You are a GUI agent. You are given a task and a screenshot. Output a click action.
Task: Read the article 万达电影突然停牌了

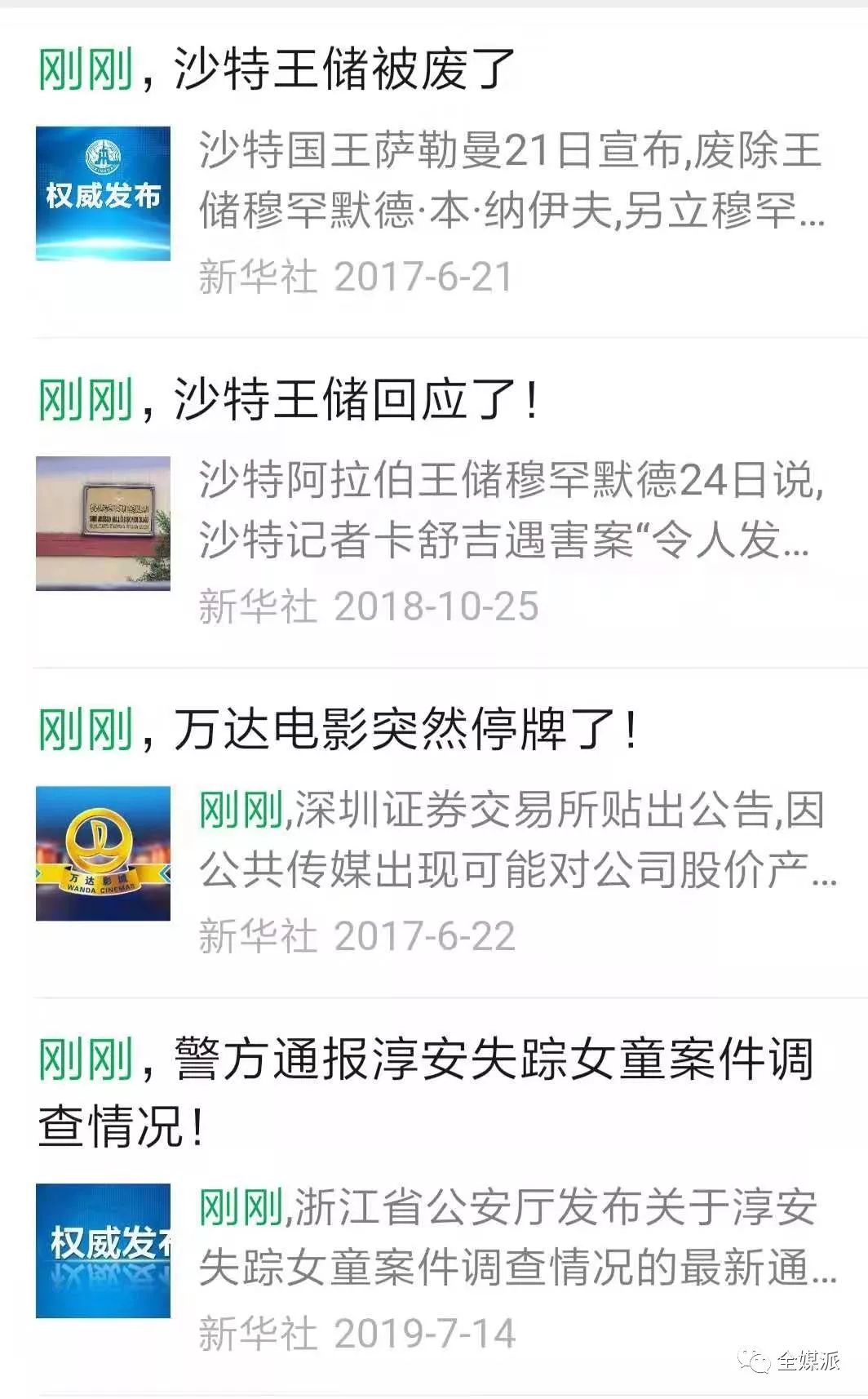click(338, 730)
